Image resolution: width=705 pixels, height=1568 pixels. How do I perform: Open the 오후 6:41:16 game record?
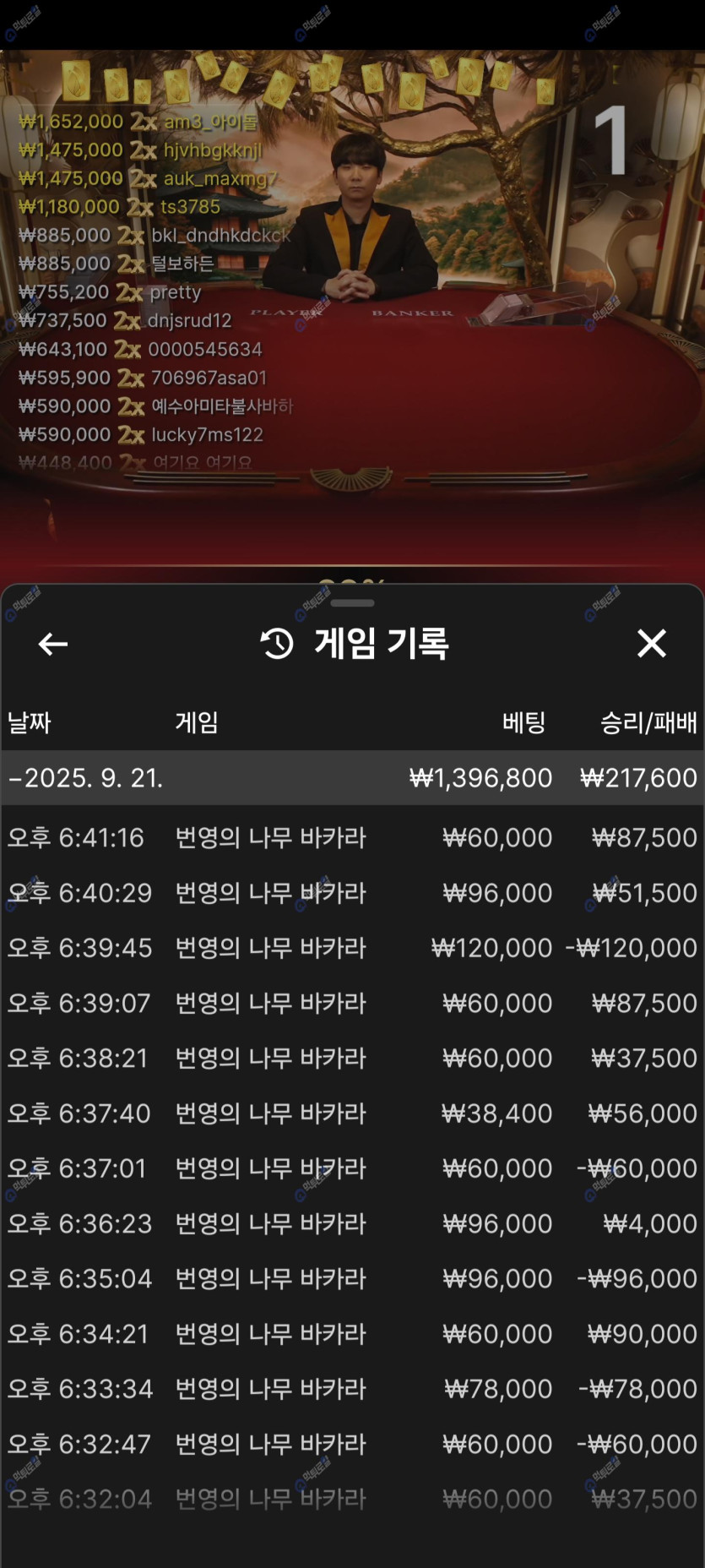pyautogui.click(x=352, y=837)
